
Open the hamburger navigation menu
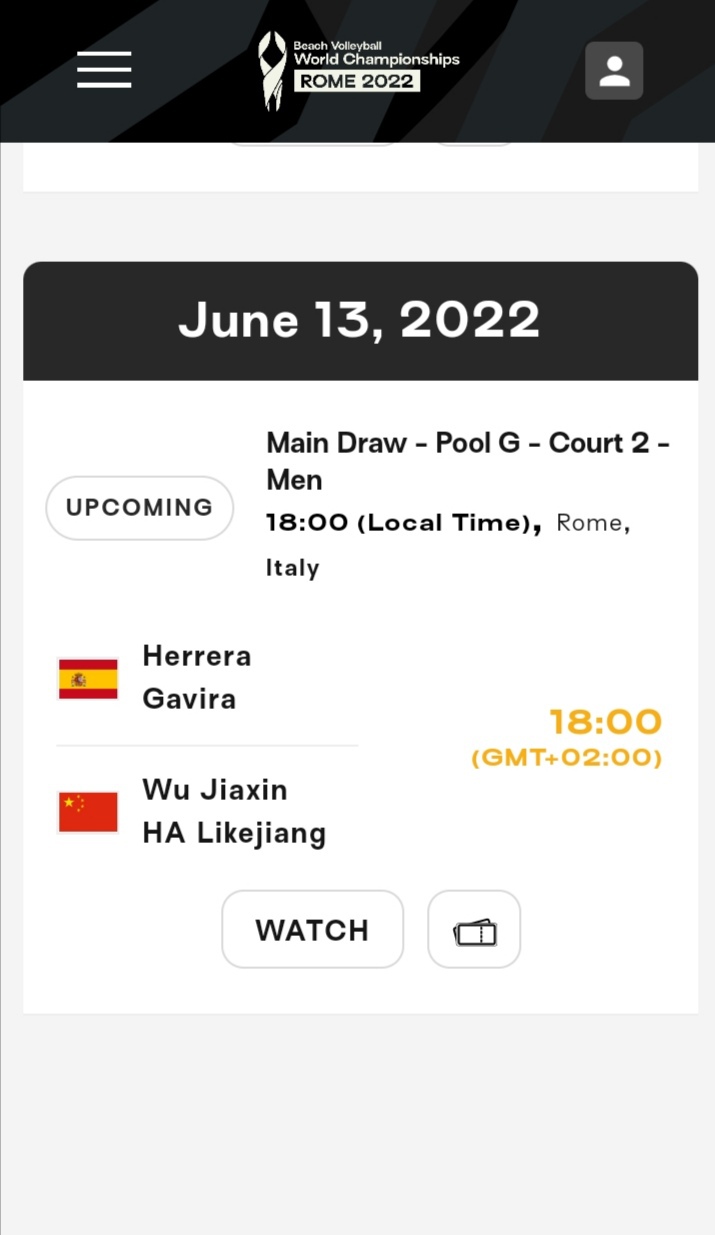[x=104, y=70]
